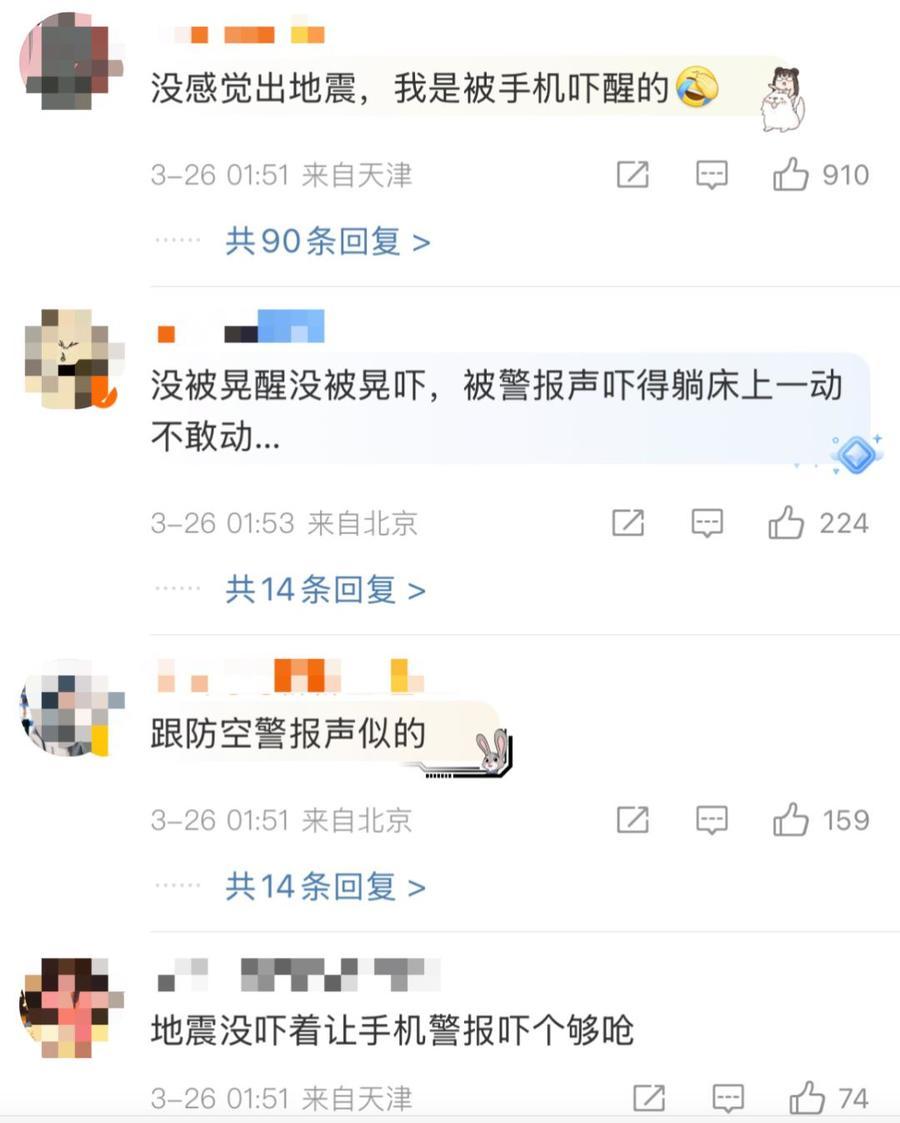Screen dimensions: 900x1123
Task: Reply to the comment liked 74 times
Action: click(728, 1098)
